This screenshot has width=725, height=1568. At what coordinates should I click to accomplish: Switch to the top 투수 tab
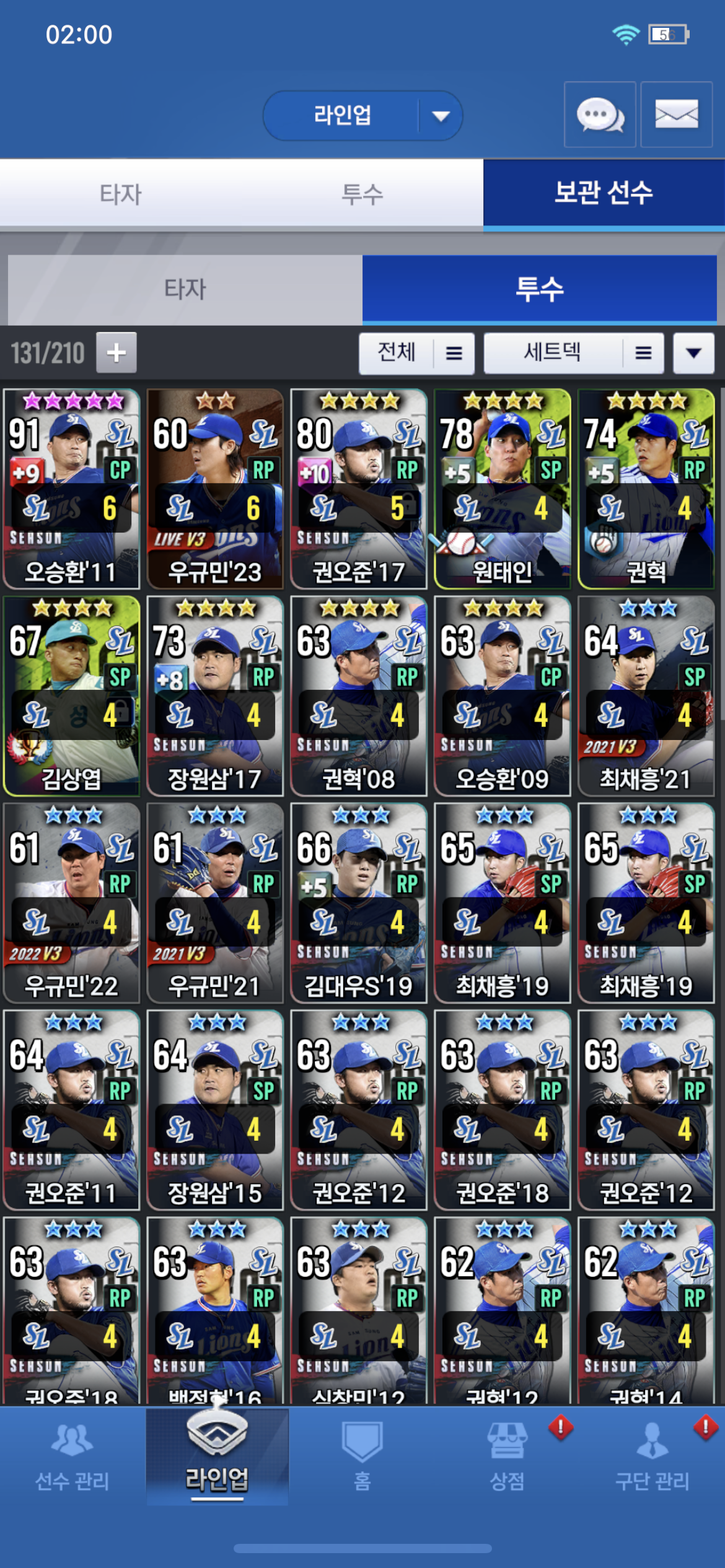pos(362,194)
